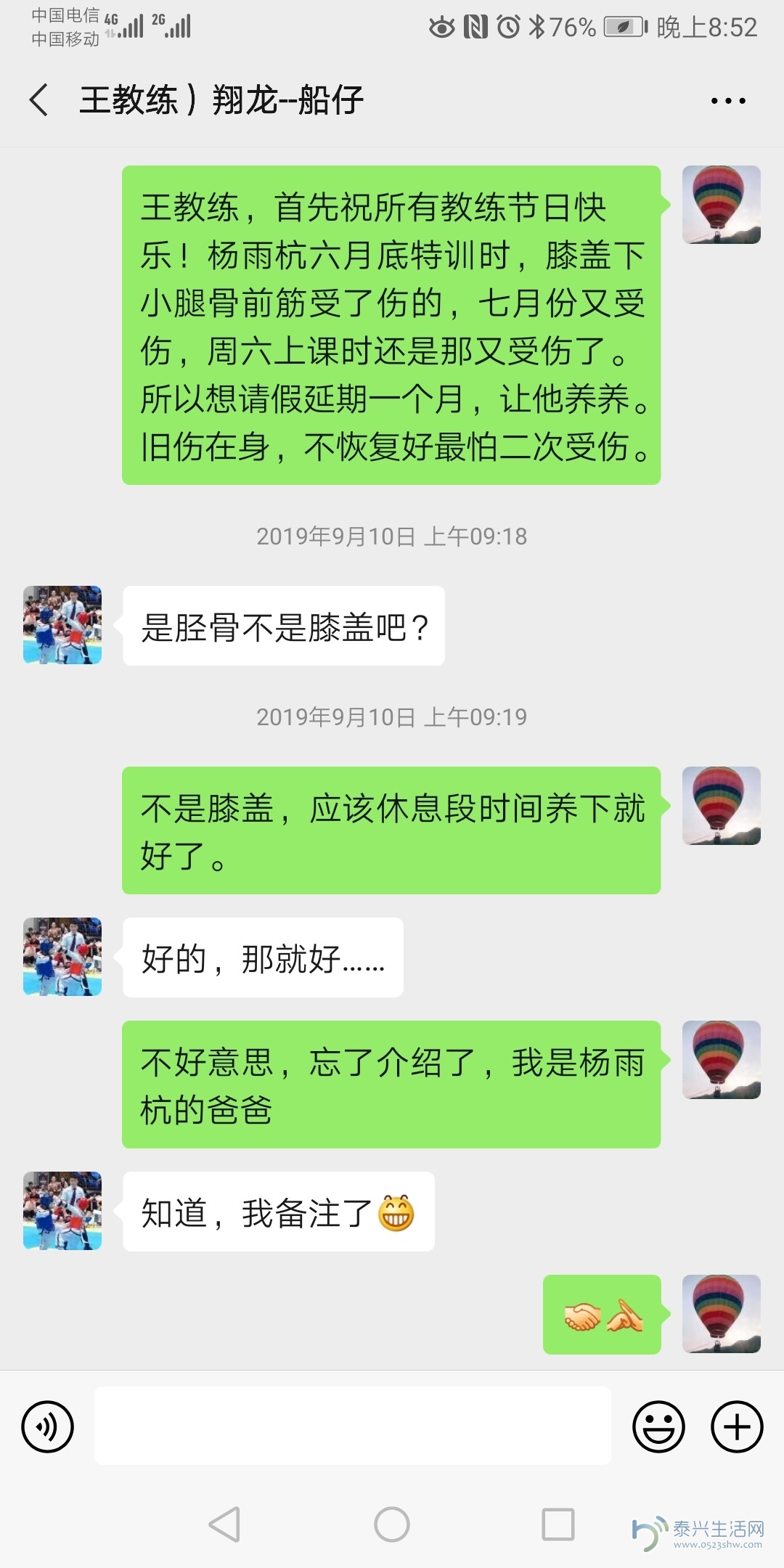Switch to voice message input

tap(48, 1426)
